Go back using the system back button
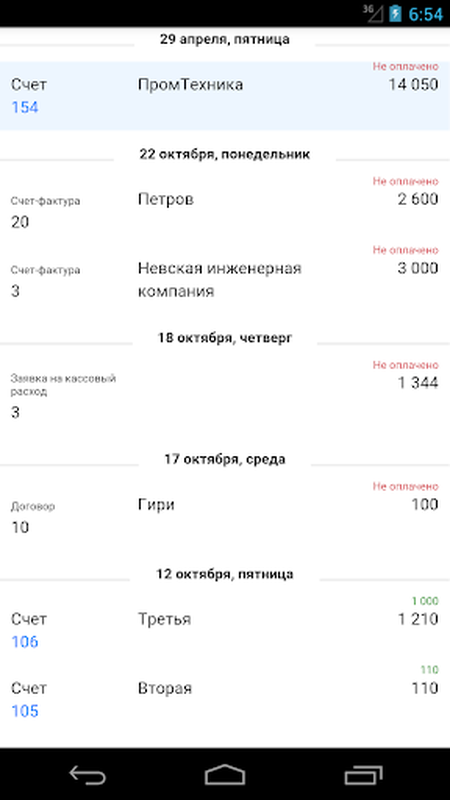Image resolution: width=450 pixels, height=800 pixels. pyautogui.click(x=88, y=776)
